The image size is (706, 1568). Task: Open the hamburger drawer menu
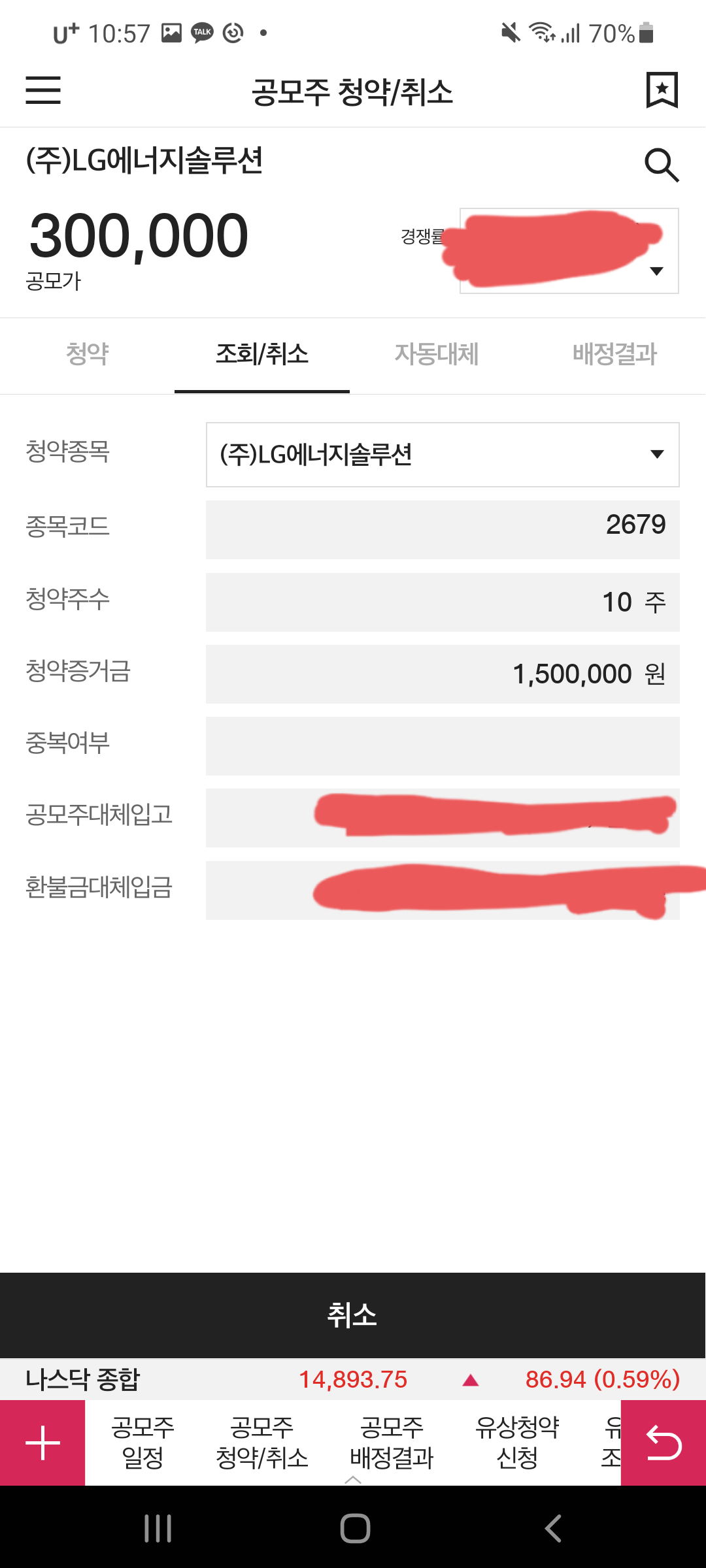tap(43, 90)
